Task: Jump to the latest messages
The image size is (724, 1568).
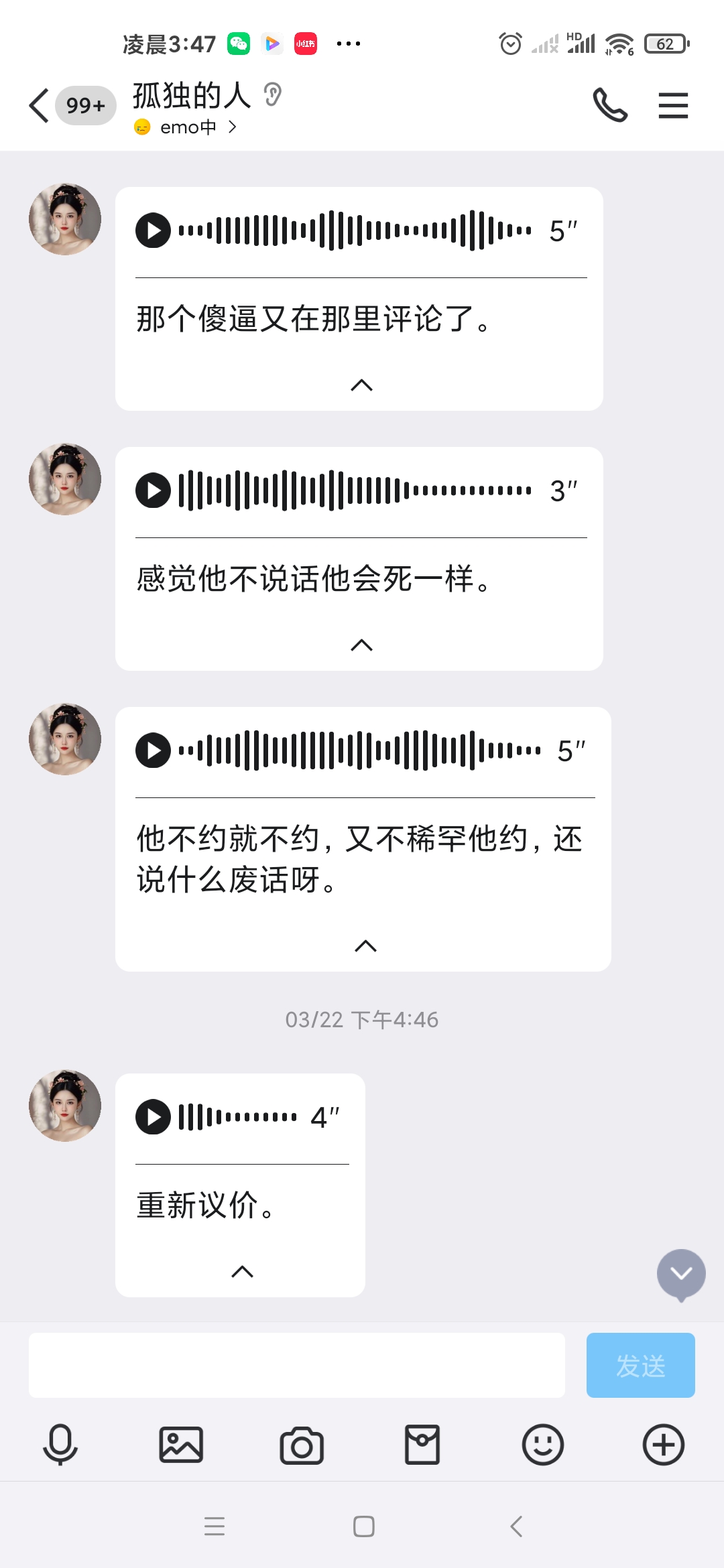Action: 681,1274
